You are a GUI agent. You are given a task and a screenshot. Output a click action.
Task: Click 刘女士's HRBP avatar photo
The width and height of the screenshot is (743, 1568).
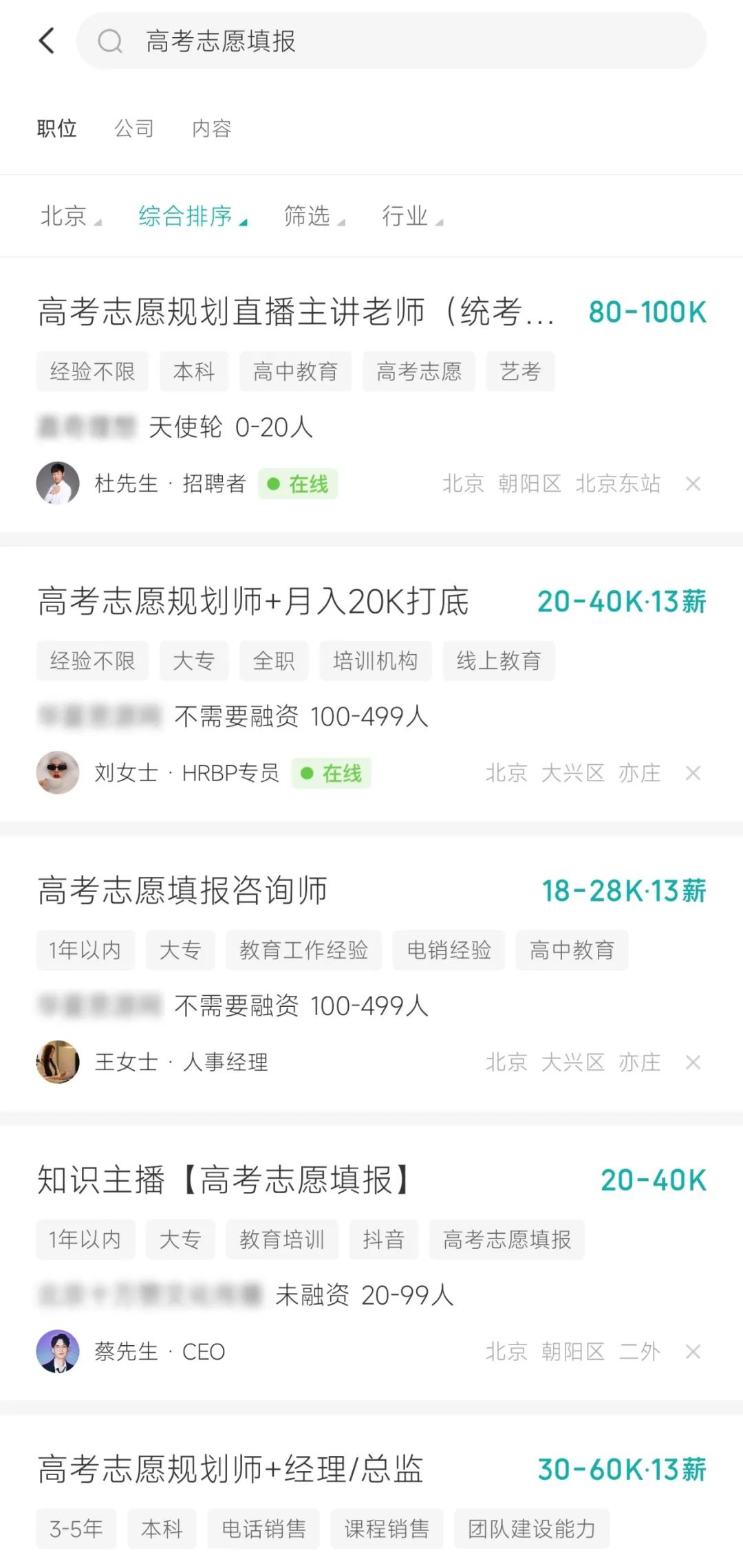click(58, 772)
